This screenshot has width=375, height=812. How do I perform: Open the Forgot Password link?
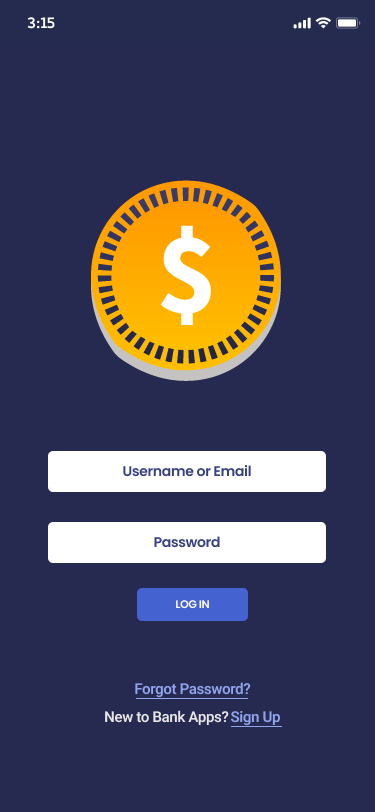[x=192, y=689]
